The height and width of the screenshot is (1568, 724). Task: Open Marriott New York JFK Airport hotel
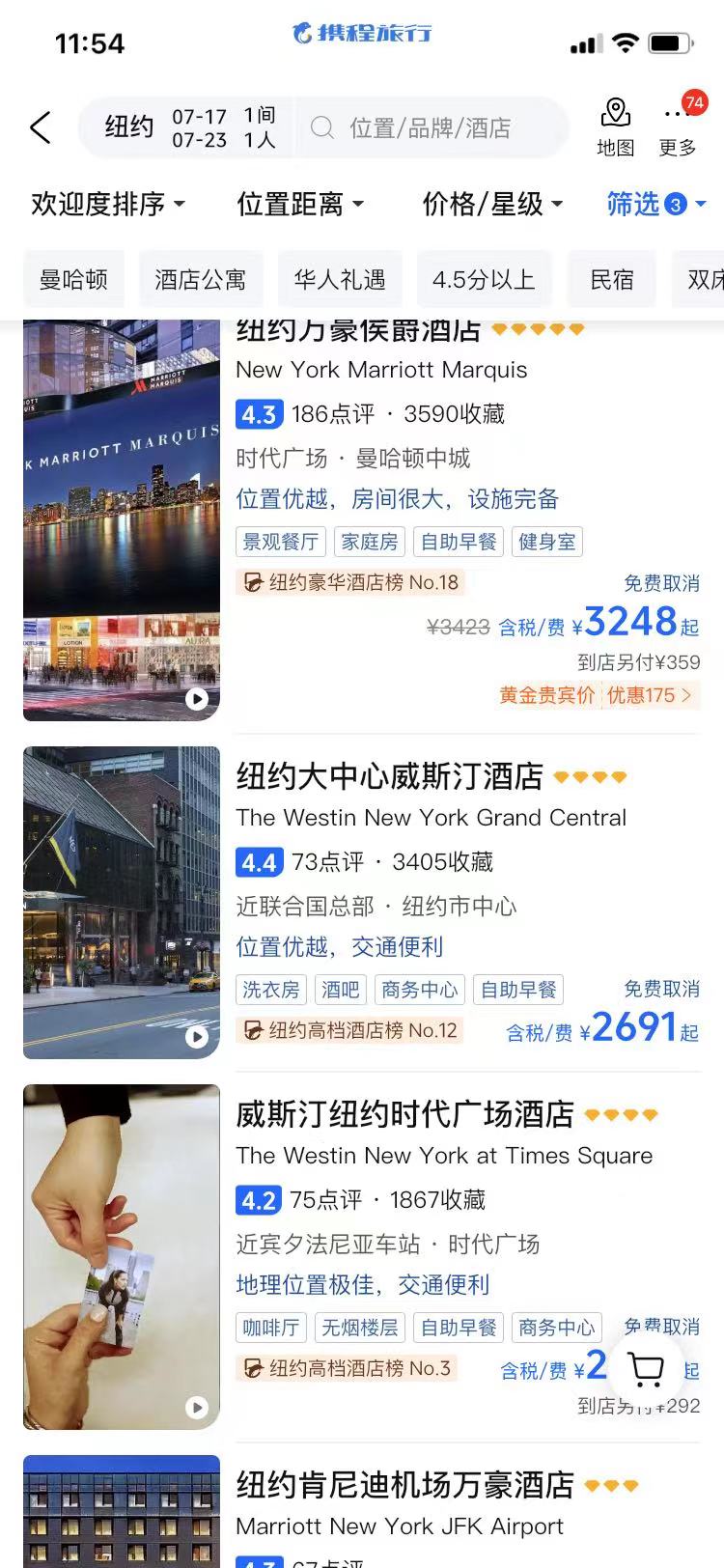point(400,1526)
